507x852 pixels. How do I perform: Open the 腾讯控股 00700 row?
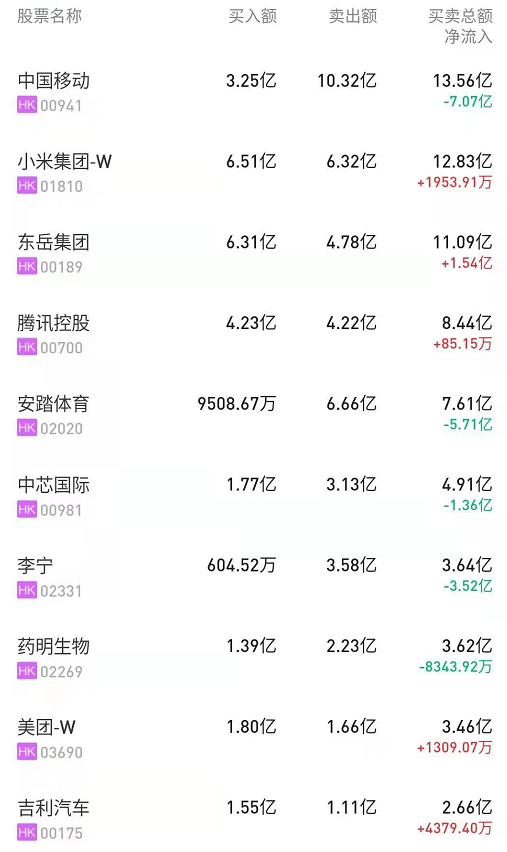point(253,334)
